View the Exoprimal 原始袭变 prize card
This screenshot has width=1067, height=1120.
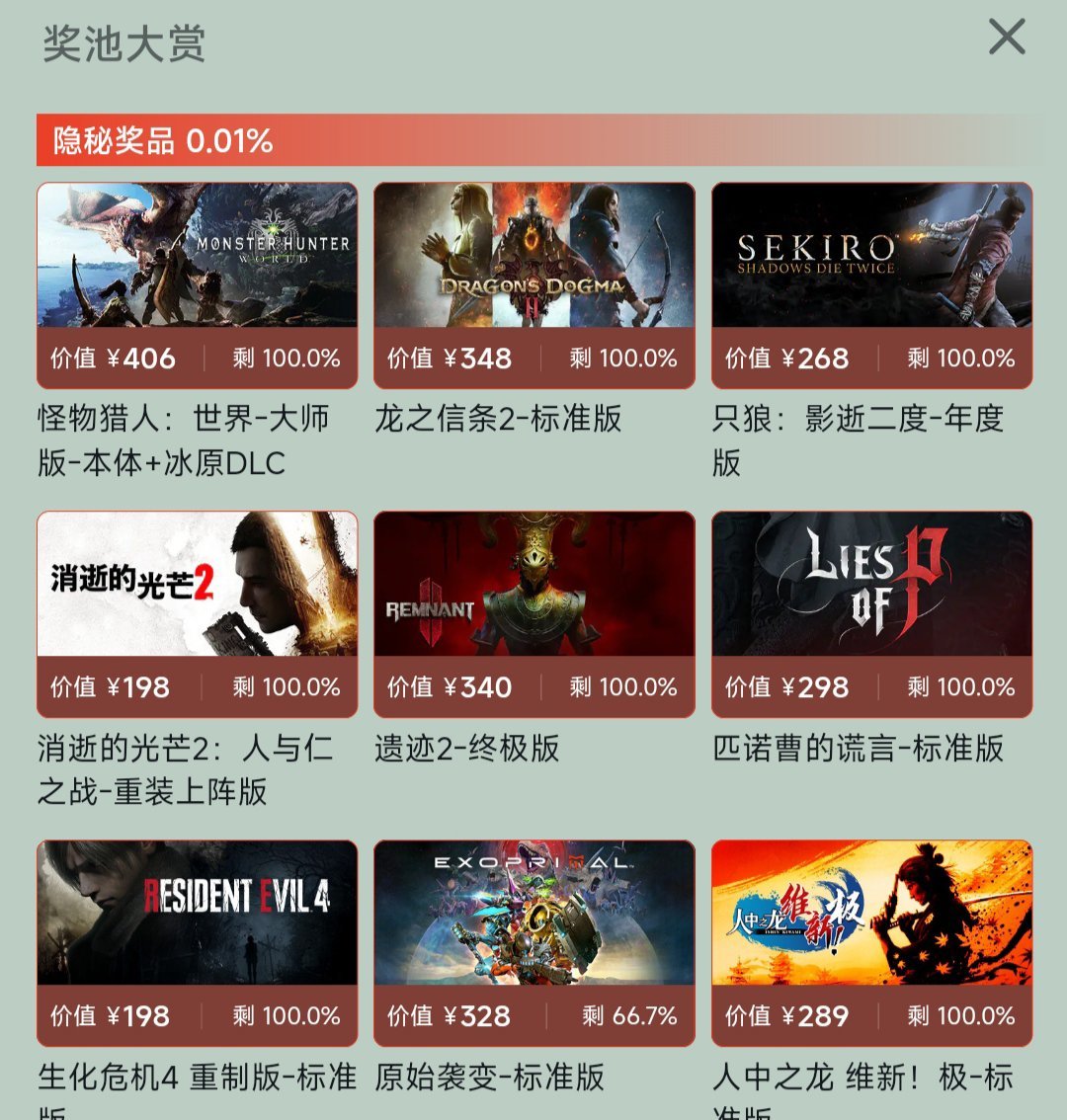click(533, 914)
